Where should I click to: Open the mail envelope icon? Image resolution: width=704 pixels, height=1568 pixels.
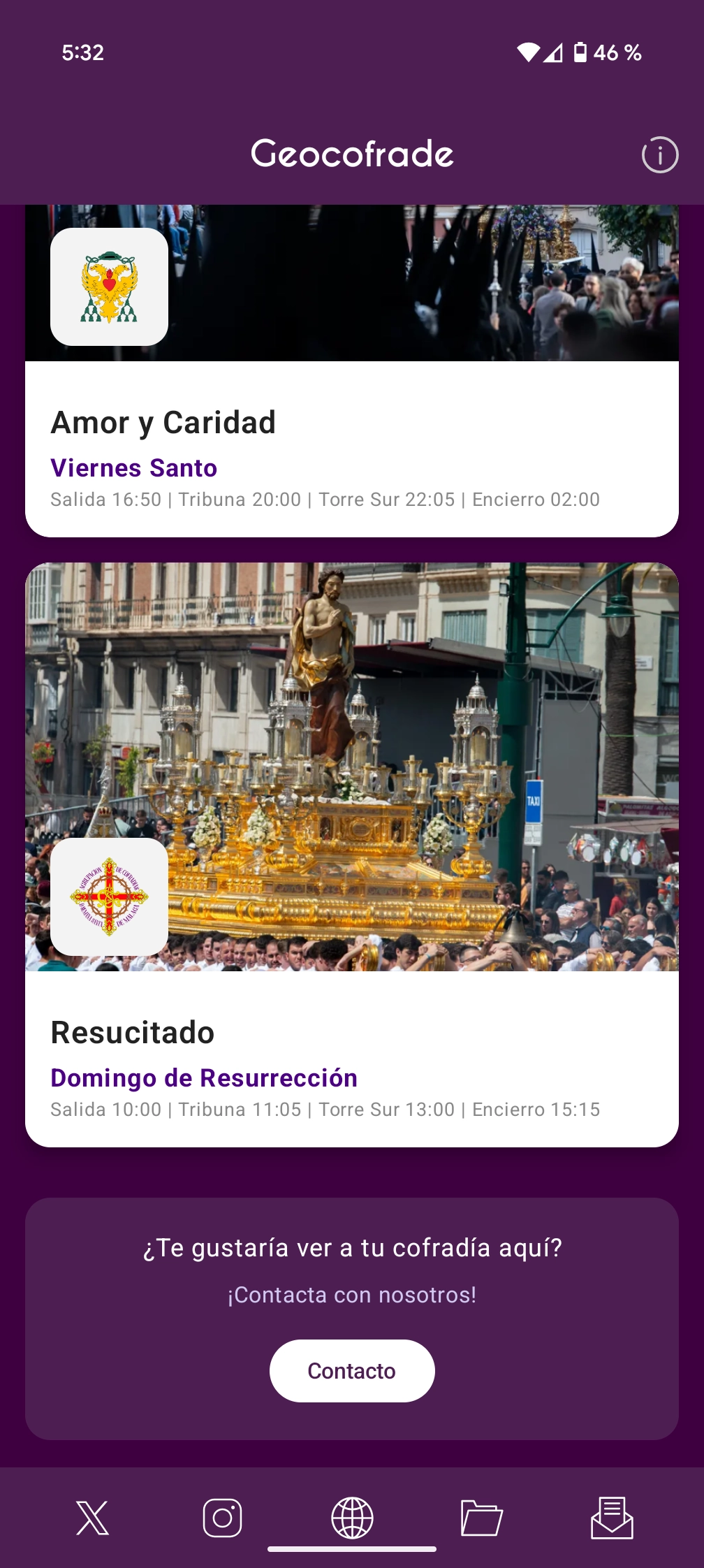click(612, 1518)
